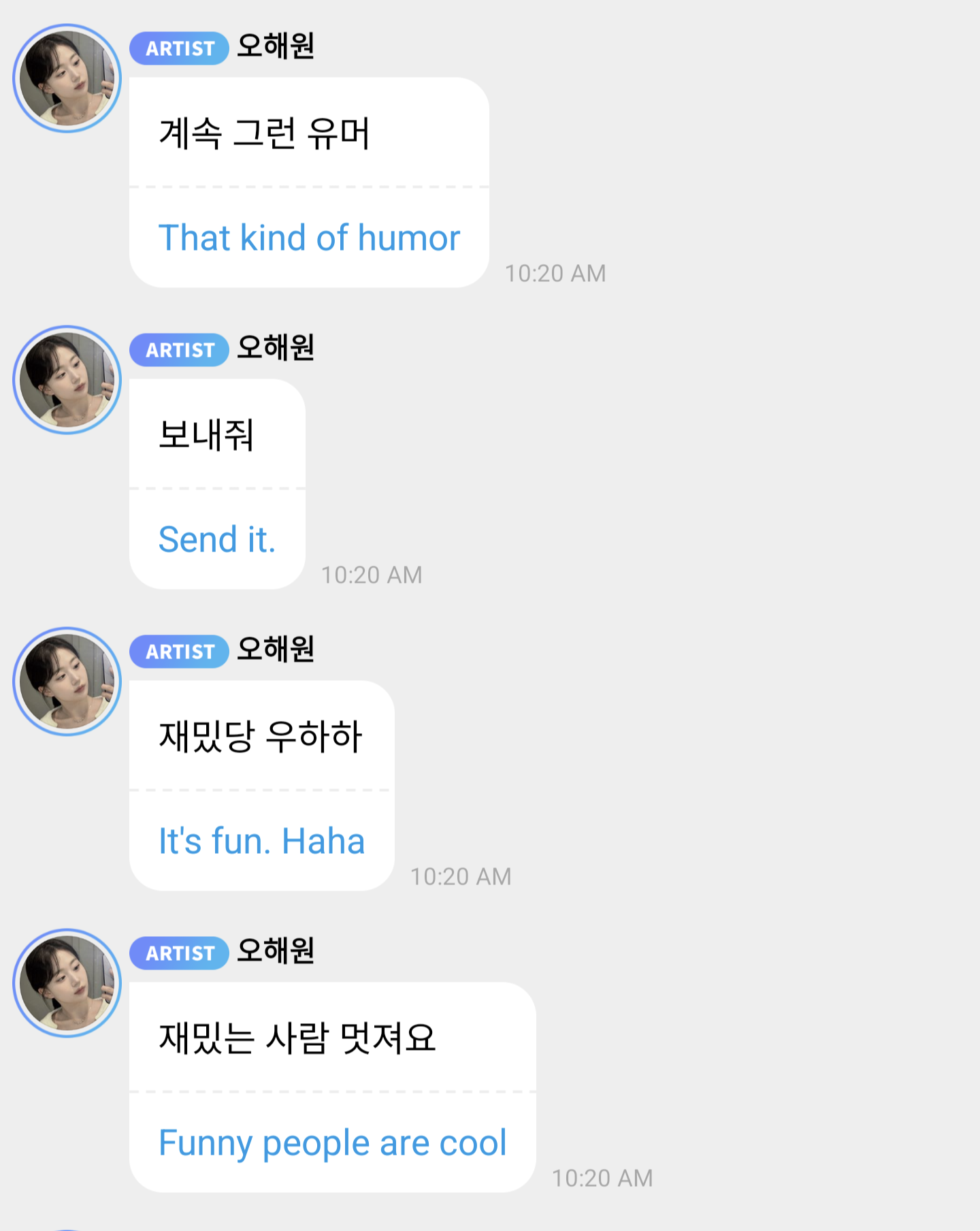The width and height of the screenshot is (980, 1231).
Task: View profile photo by "Funny people are cool"
Action: click(x=67, y=983)
